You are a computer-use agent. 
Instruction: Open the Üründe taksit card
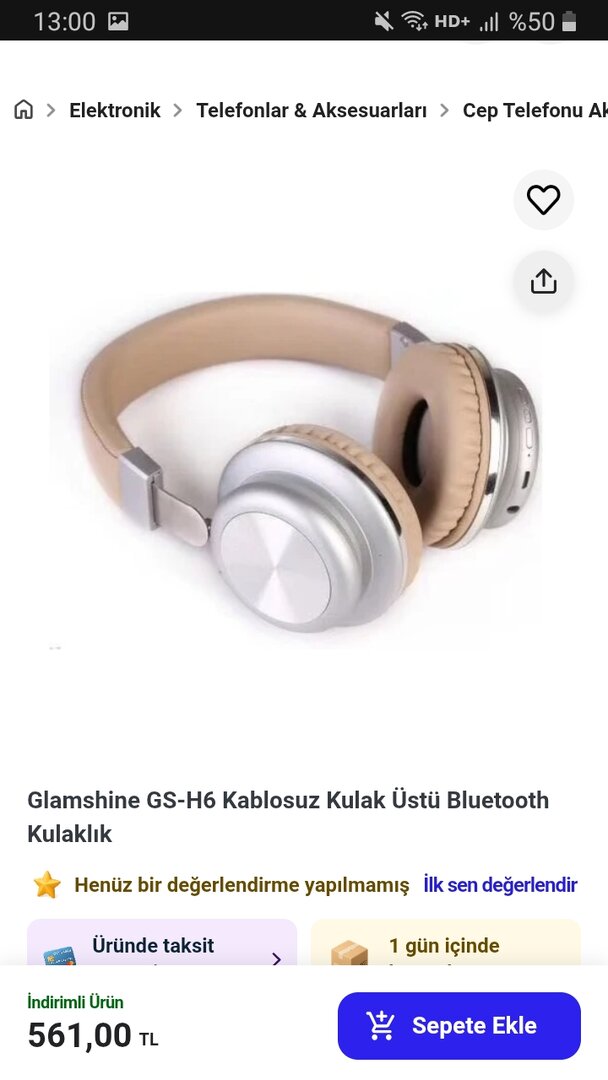pos(162,945)
